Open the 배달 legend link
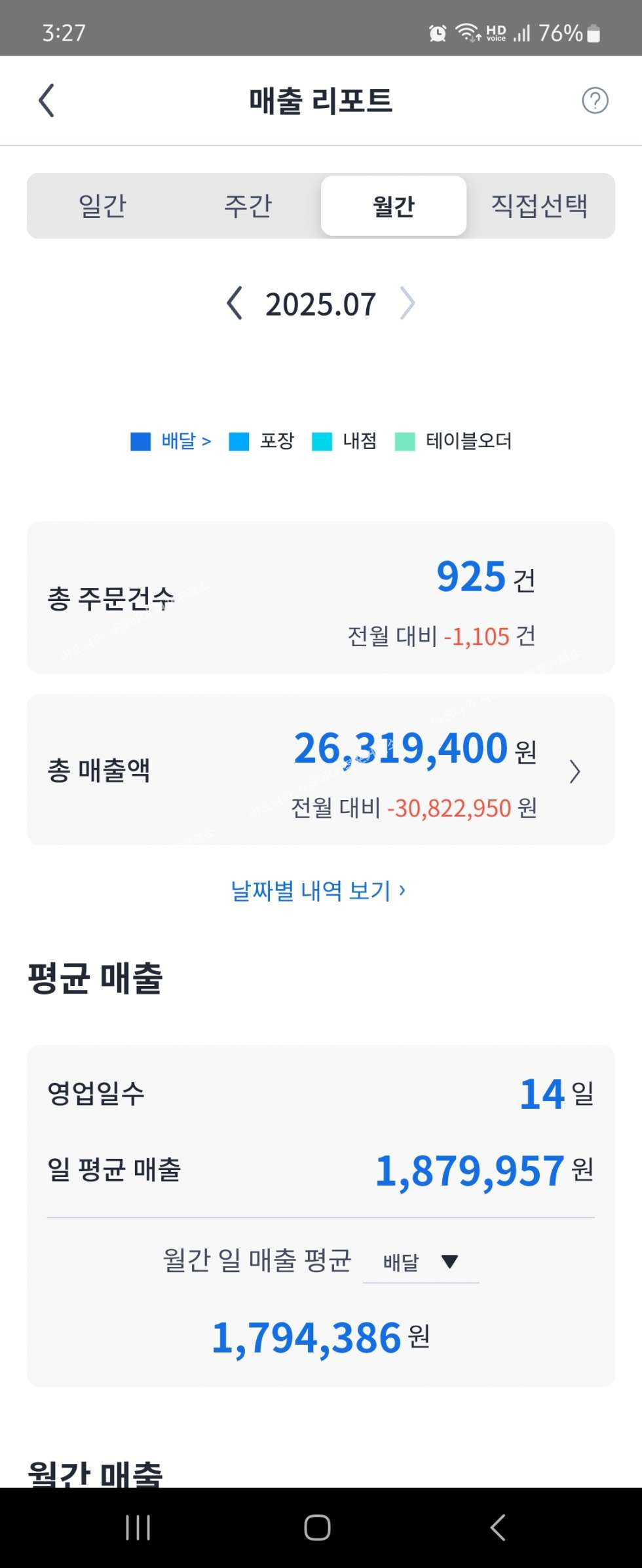Image resolution: width=642 pixels, height=1568 pixels. coord(185,441)
